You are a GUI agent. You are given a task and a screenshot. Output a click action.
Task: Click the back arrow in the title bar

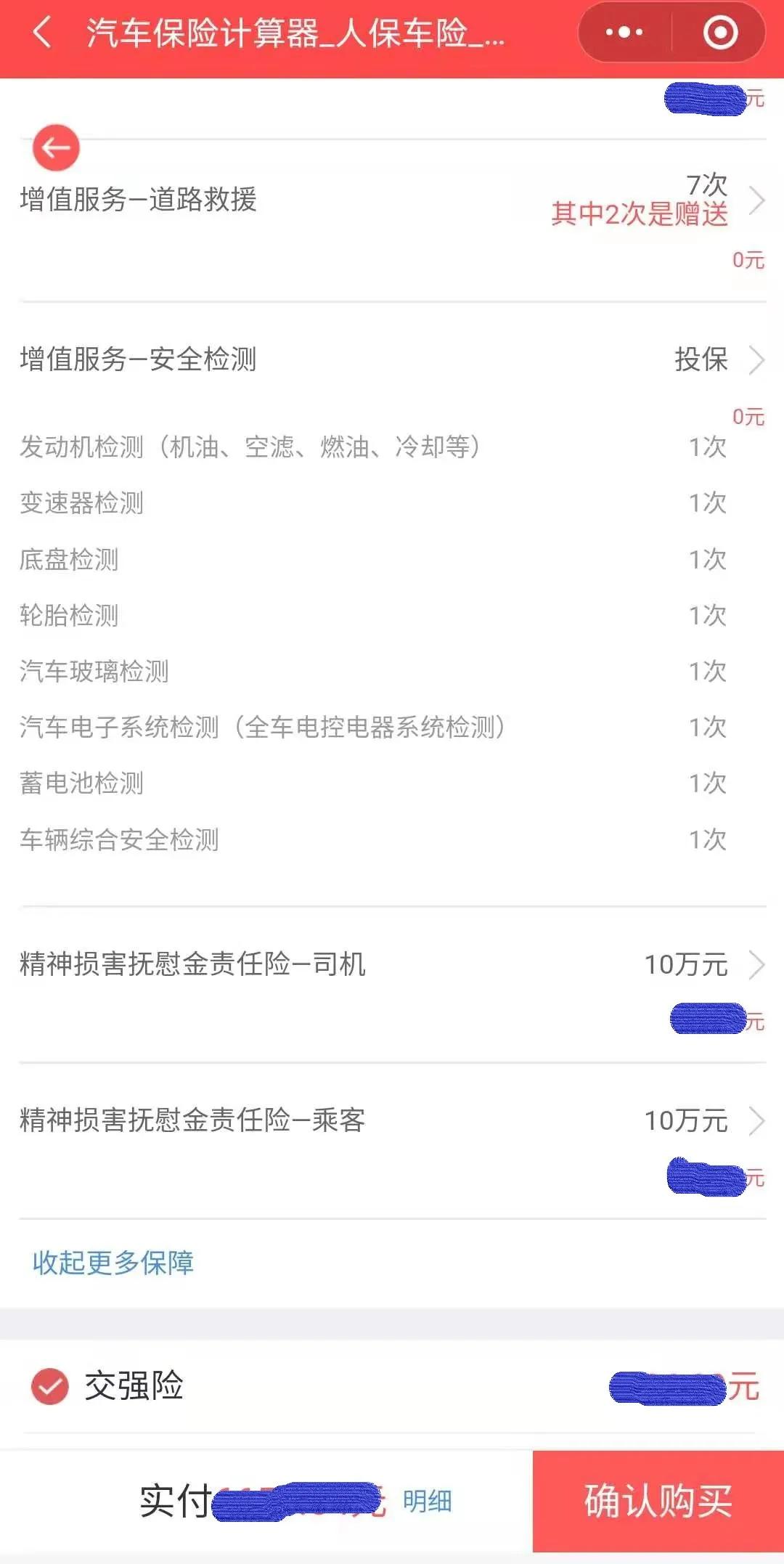tap(40, 33)
